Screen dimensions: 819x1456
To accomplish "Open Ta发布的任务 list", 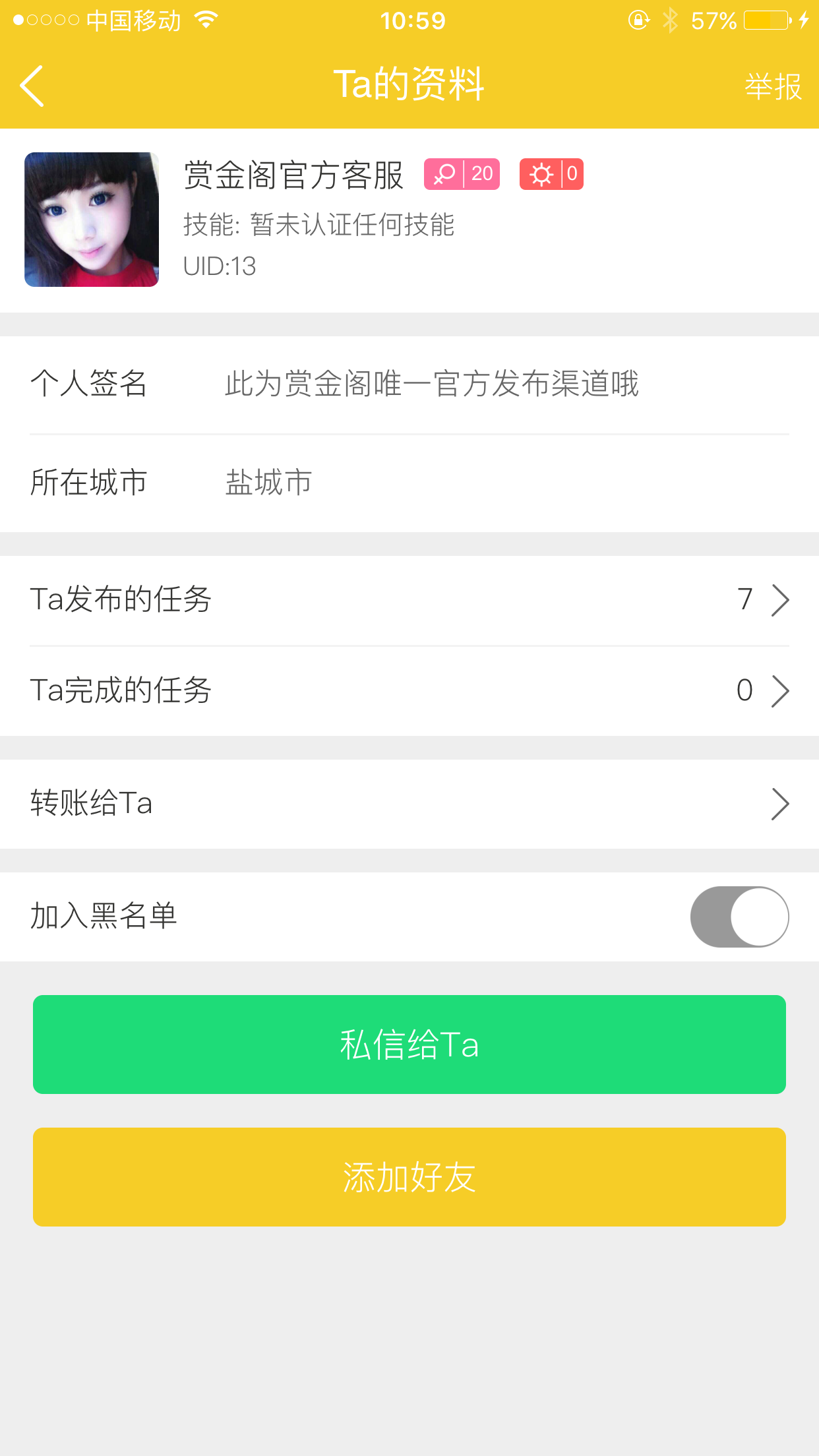I will click(409, 600).
